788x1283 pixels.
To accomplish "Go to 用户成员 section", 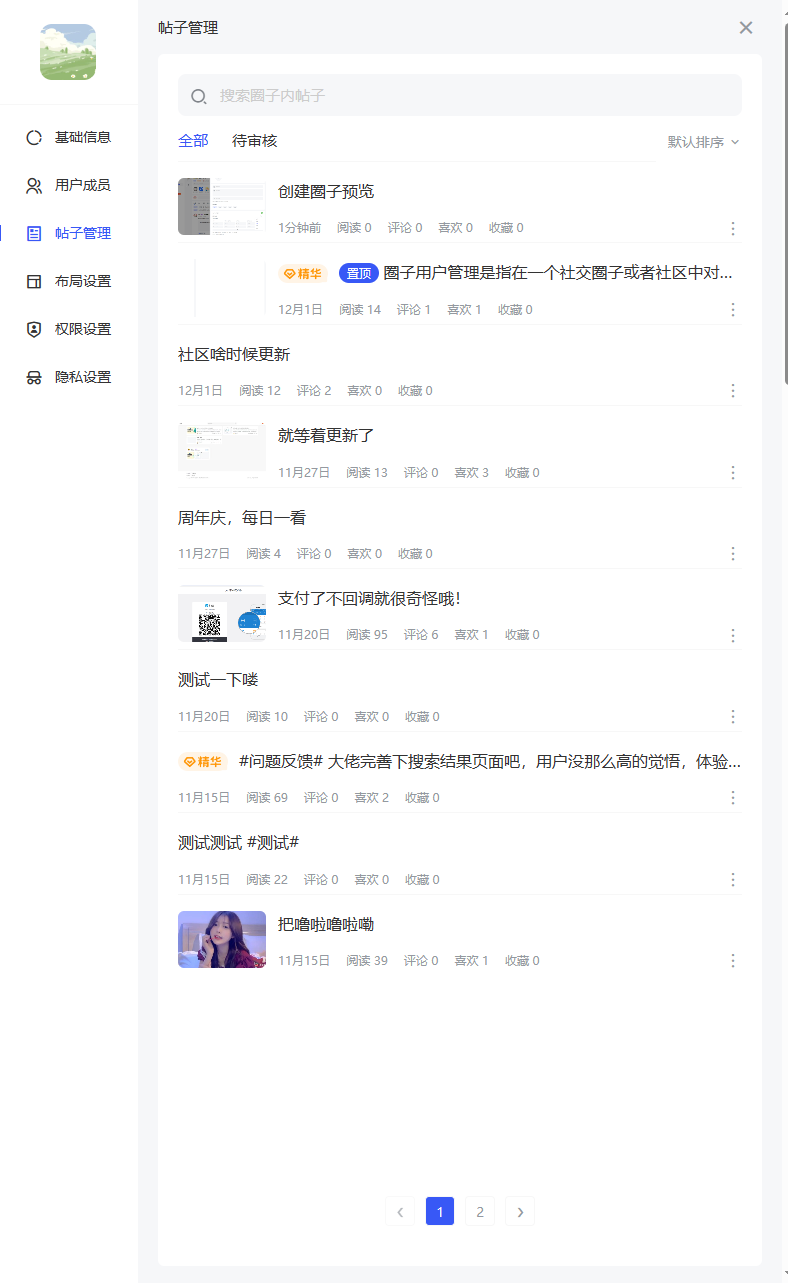I will point(82,185).
